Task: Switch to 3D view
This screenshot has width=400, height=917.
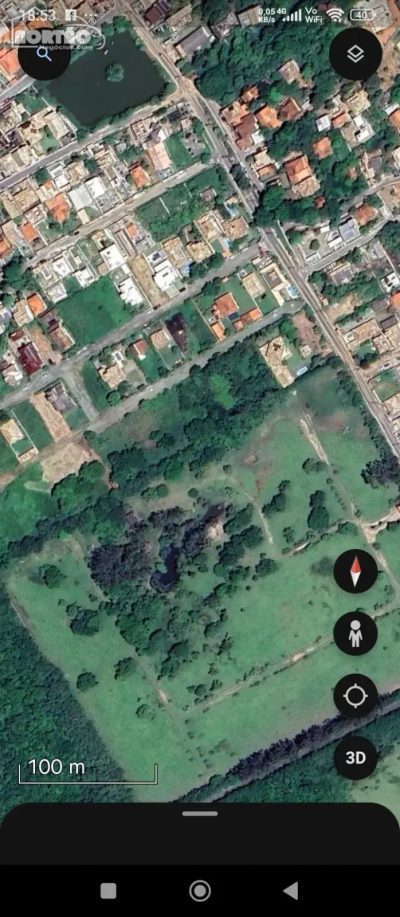Action: 355,758
